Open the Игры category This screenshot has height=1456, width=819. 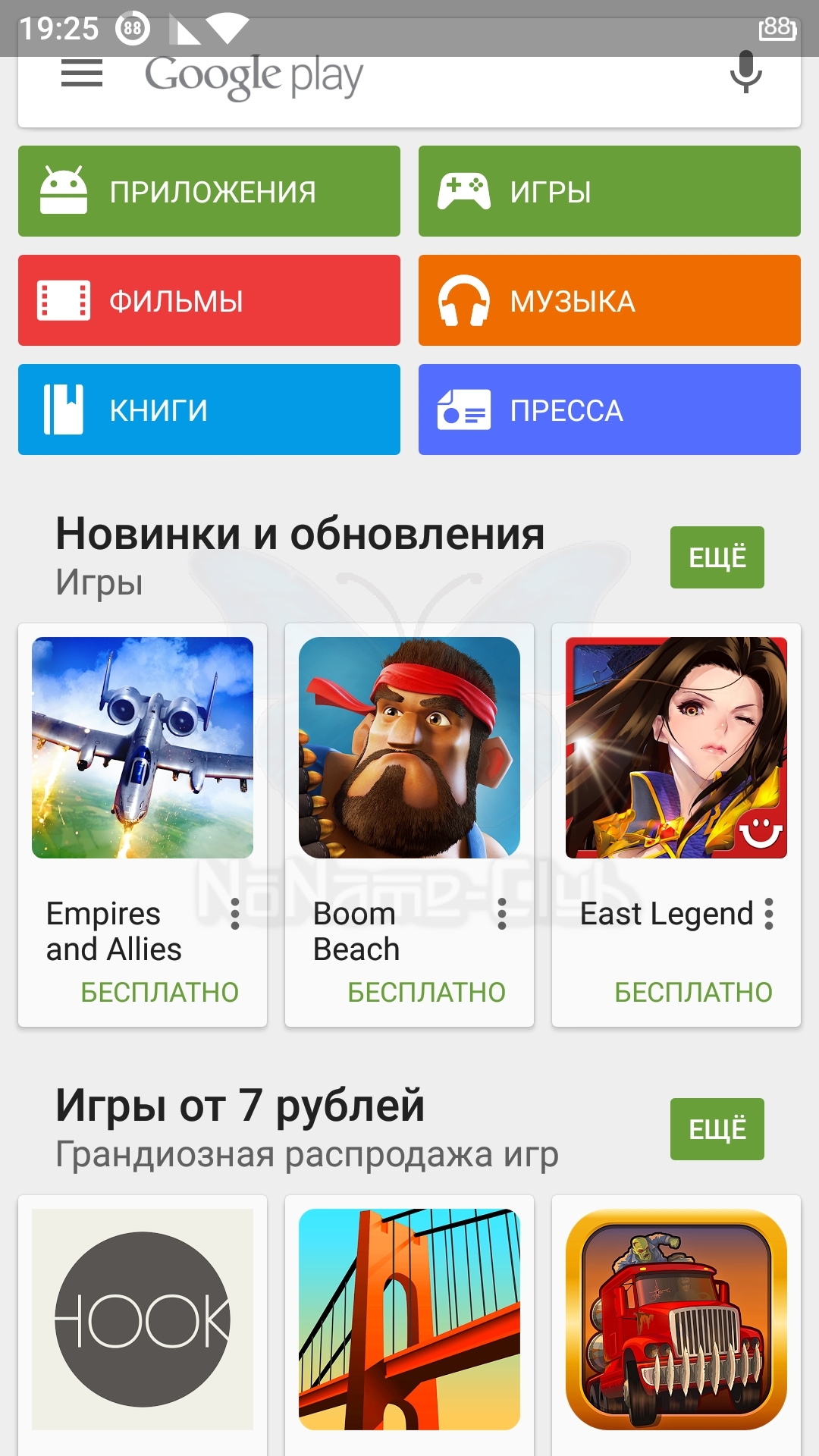[609, 191]
